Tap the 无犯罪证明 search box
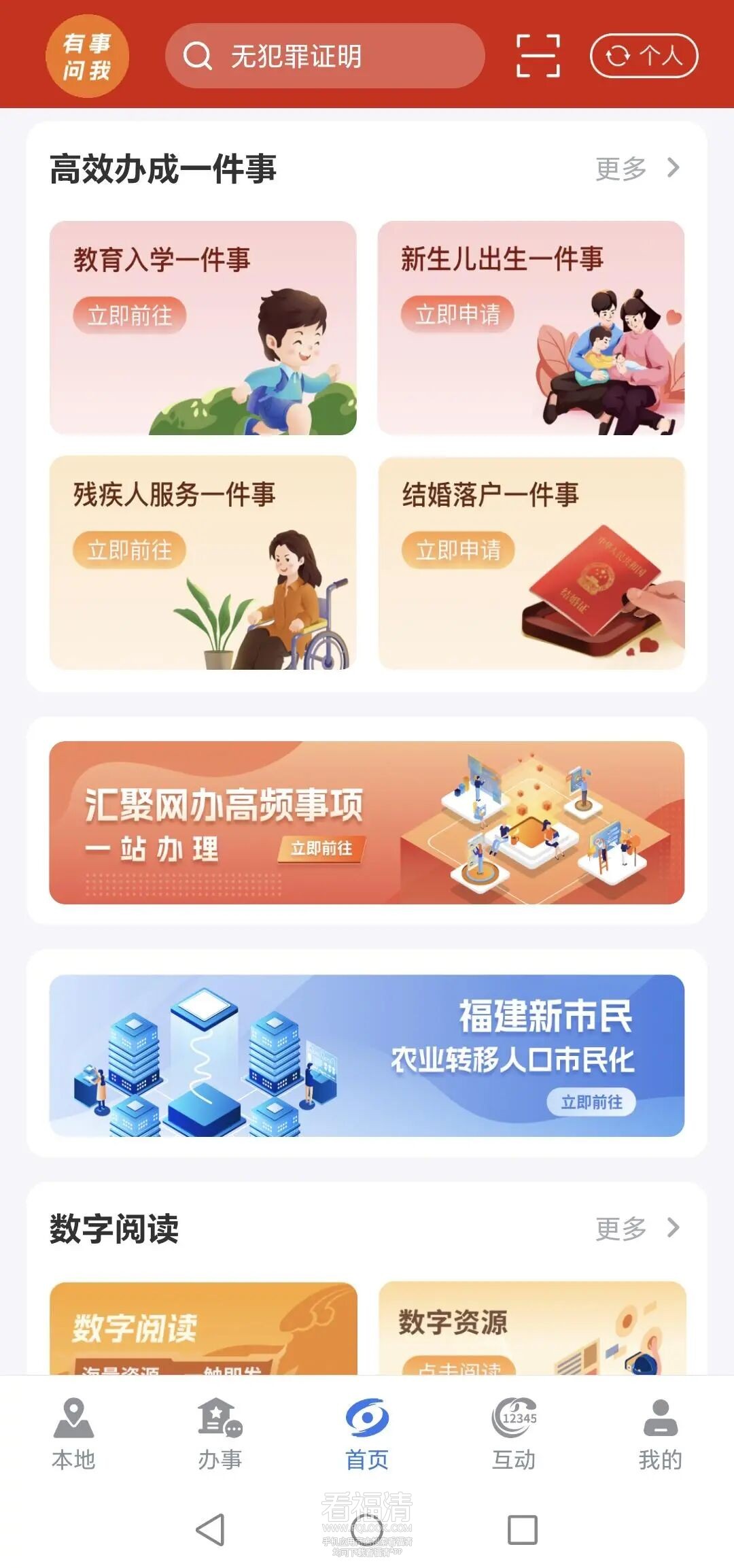734x1568 pixels. tap(325, 56)
